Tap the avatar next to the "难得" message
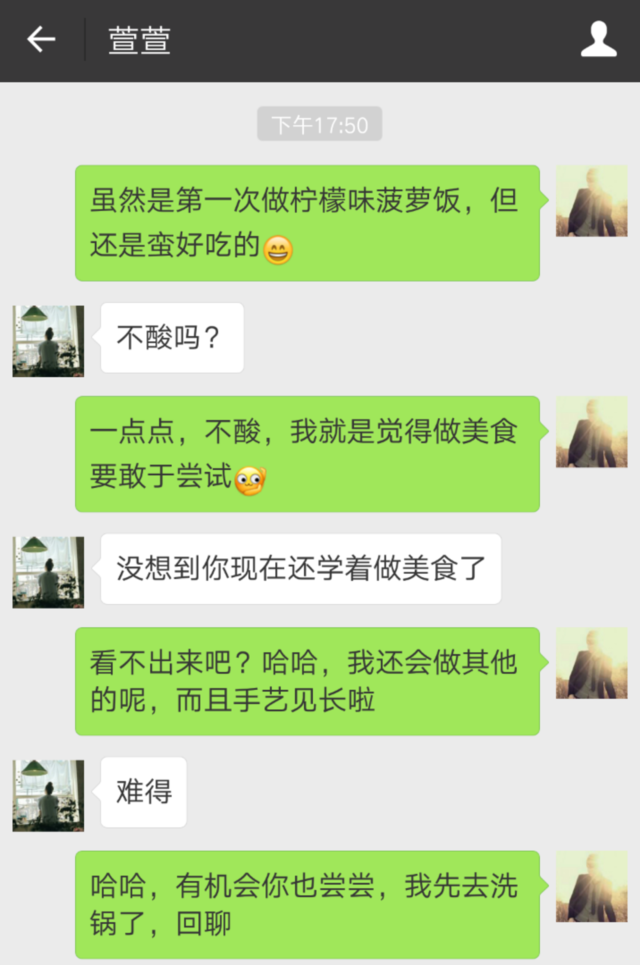640x965 pixels. tap(48, 795)
